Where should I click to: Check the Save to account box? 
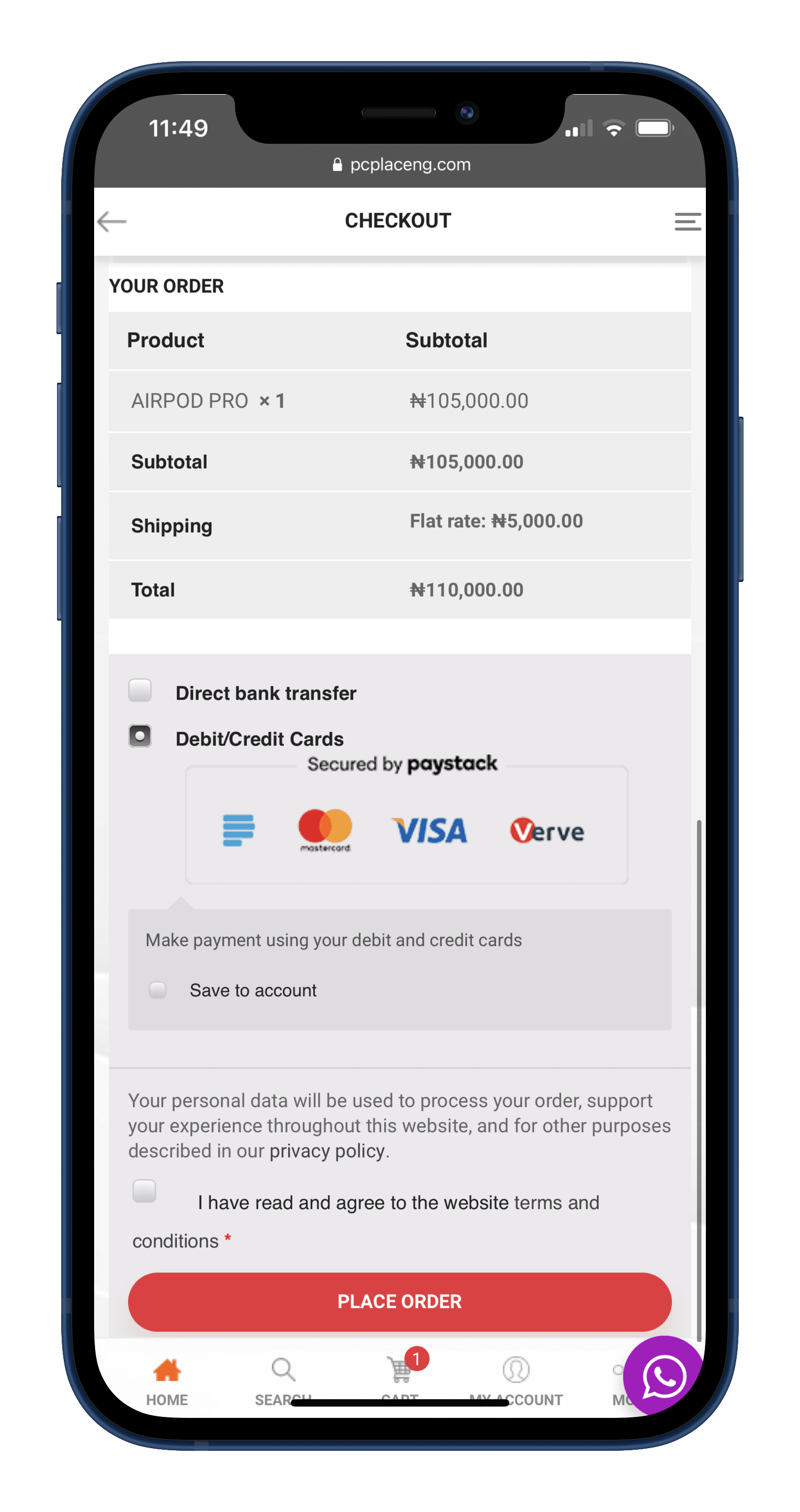157,990
